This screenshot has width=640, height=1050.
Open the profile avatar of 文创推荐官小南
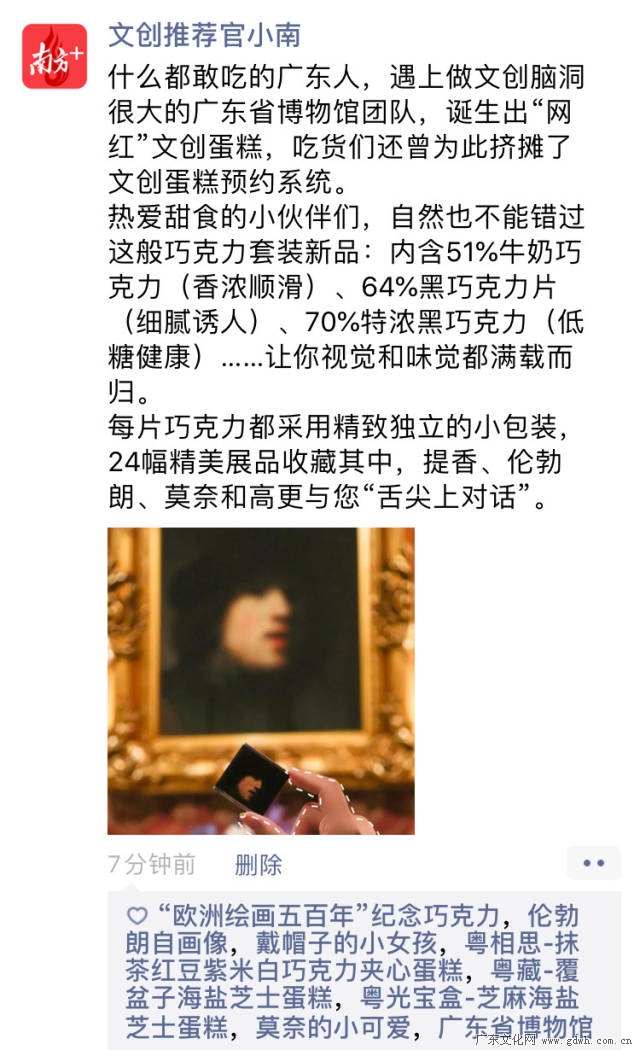[x=54, y=55]
